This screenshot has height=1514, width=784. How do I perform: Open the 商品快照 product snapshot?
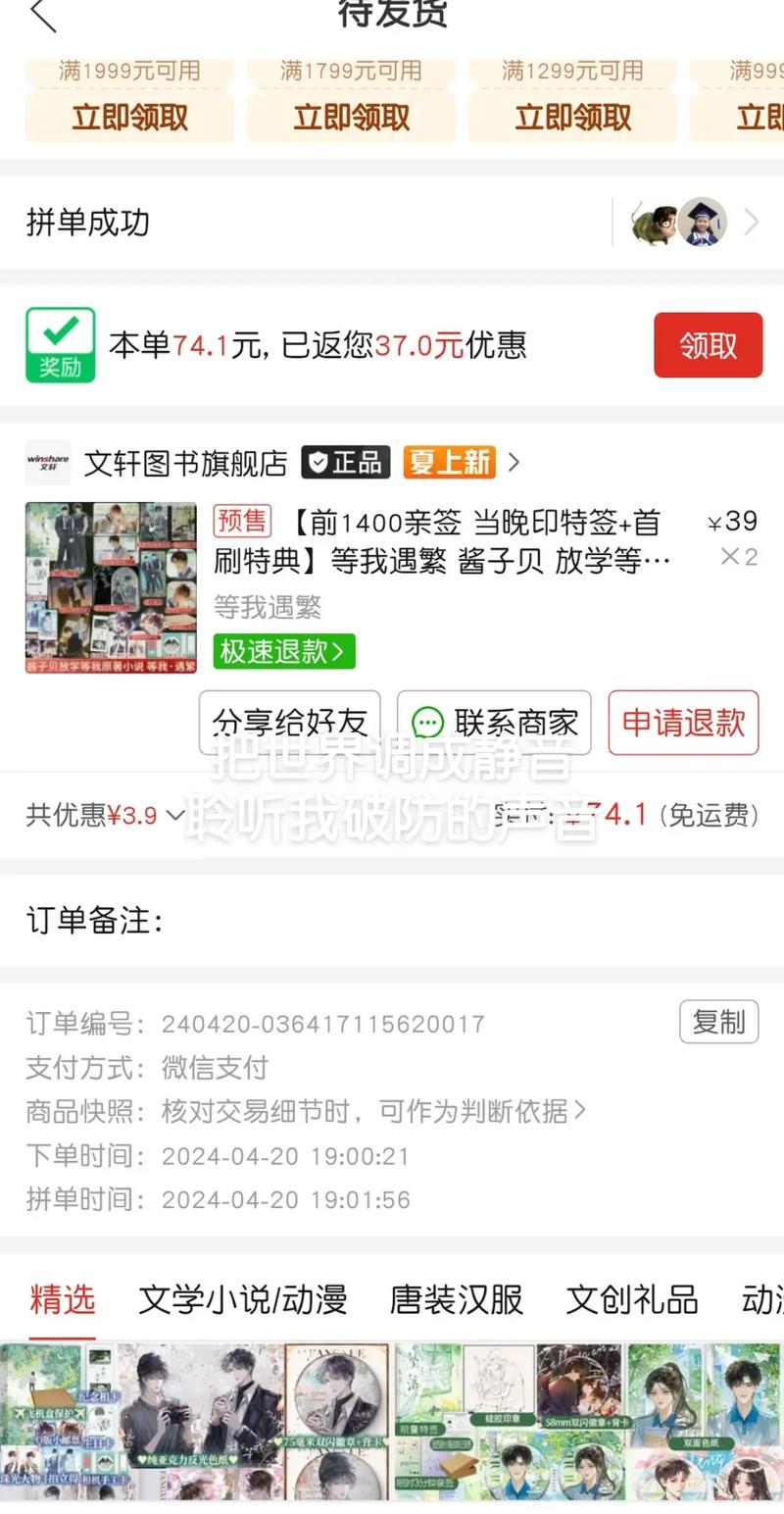372,1111
